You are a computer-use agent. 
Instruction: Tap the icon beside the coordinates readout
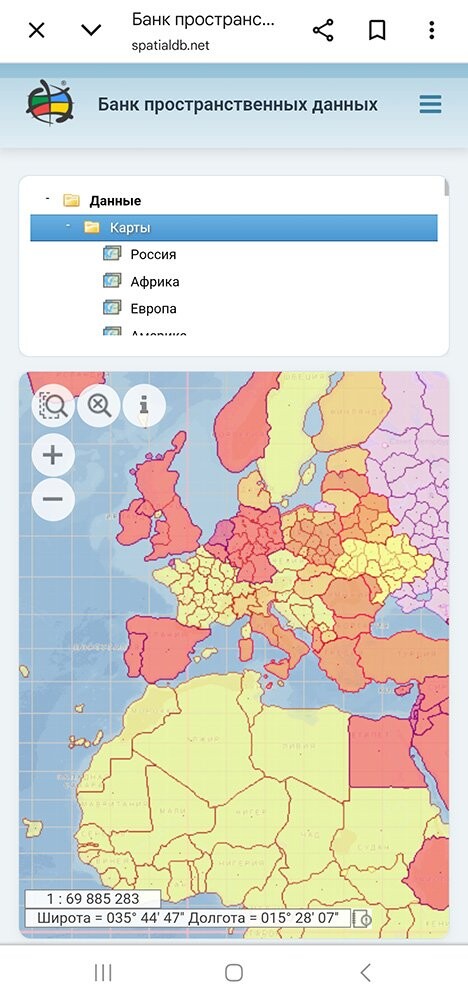[x=362, y=919]
